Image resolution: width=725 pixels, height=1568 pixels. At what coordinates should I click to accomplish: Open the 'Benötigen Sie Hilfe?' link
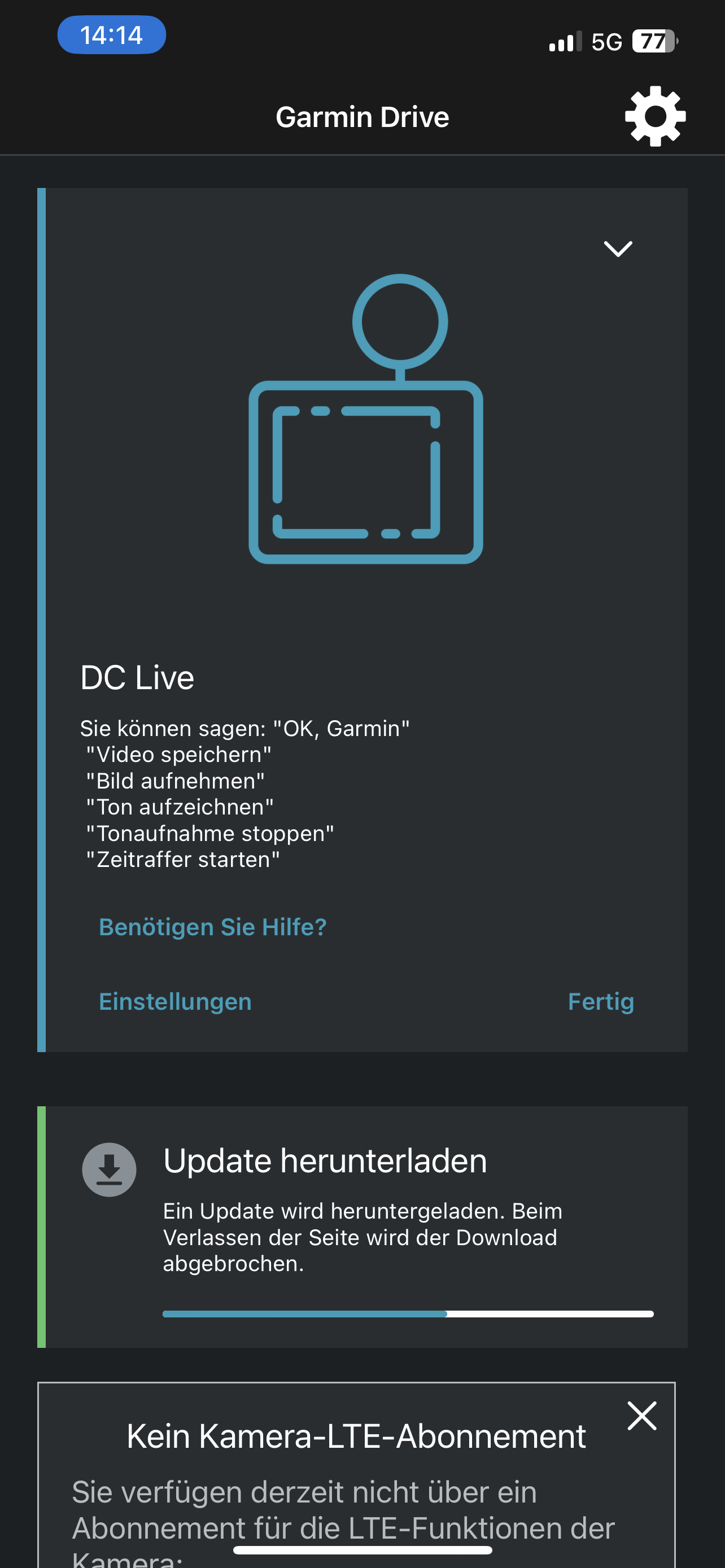[212, 927]
